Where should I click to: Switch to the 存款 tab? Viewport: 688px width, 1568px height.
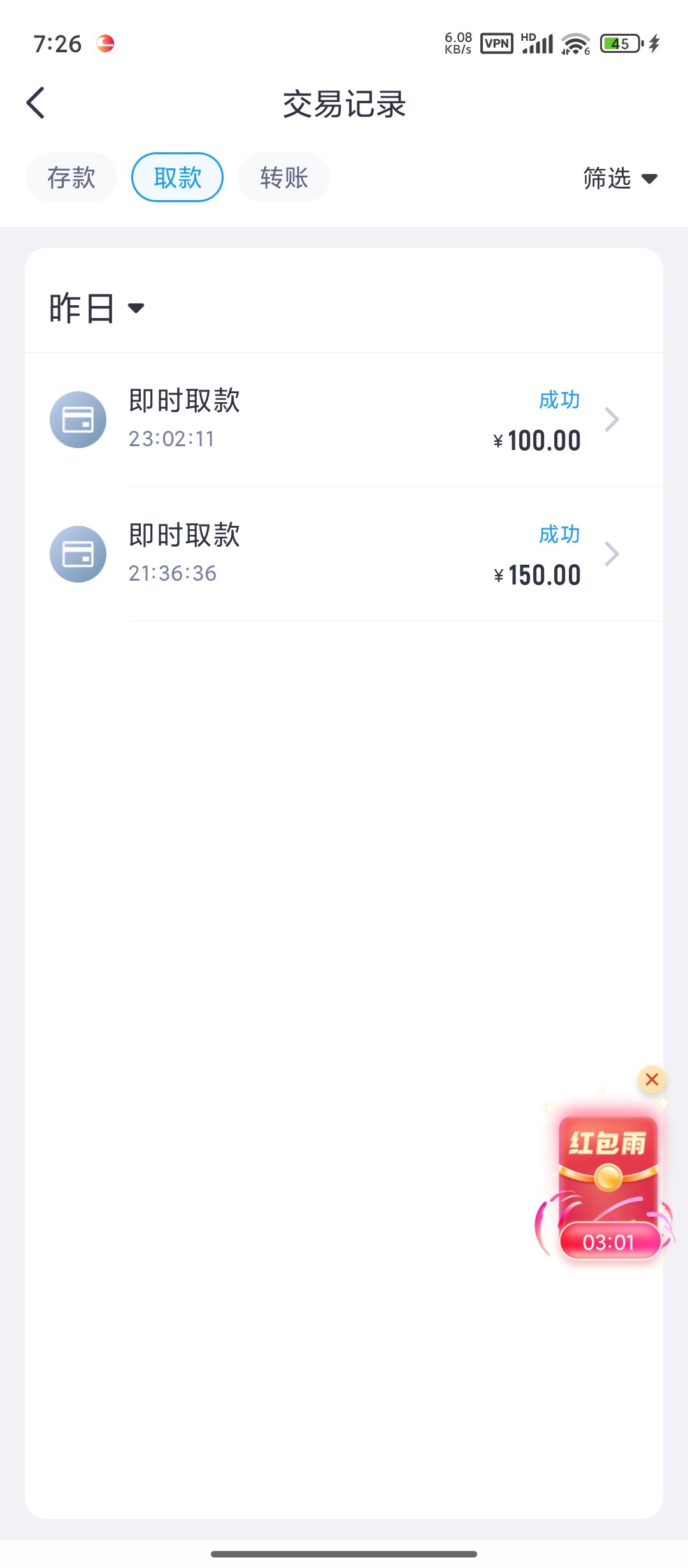click(71, 178)
